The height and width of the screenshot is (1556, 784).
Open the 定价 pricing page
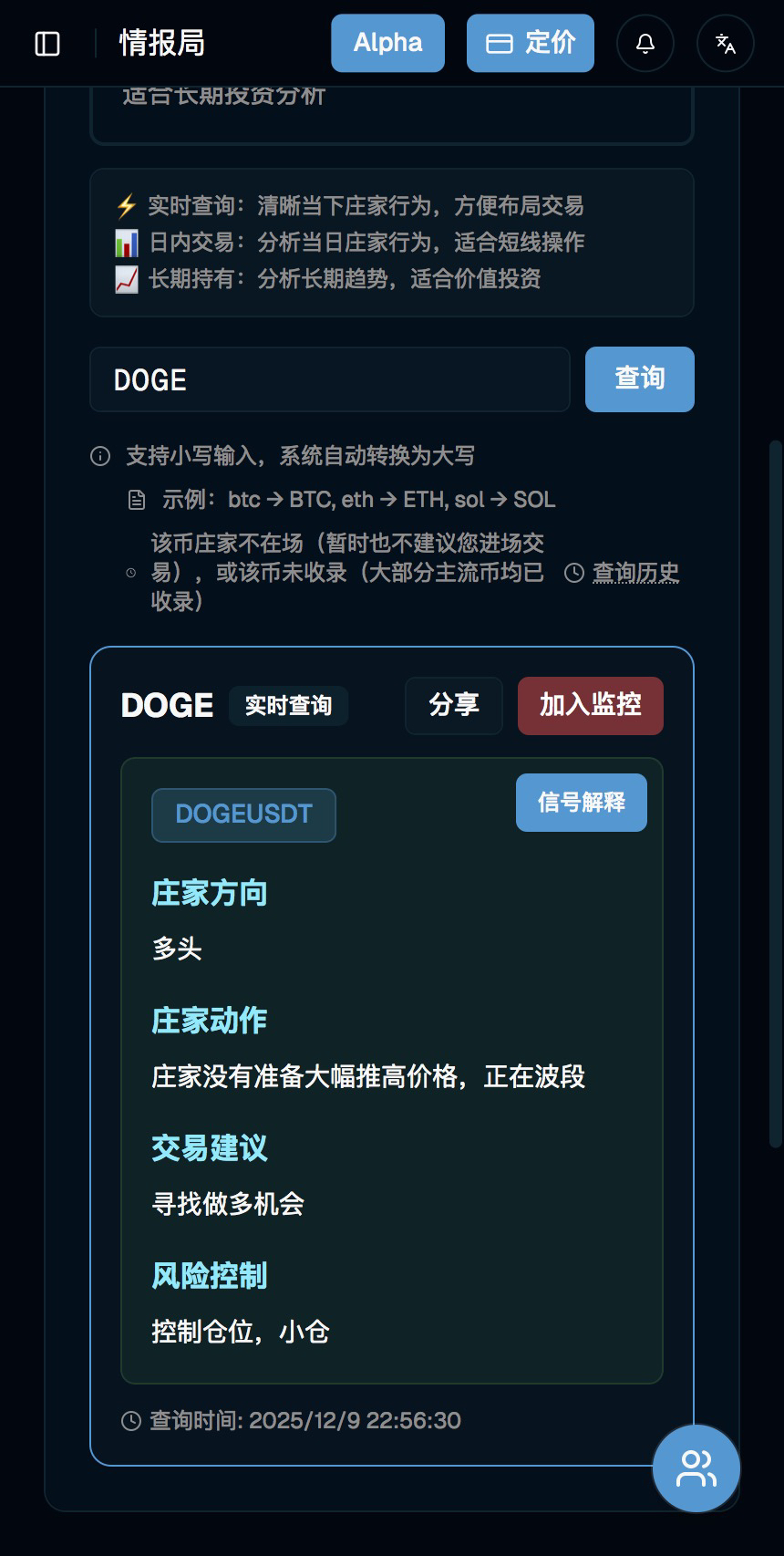[530, 43]
